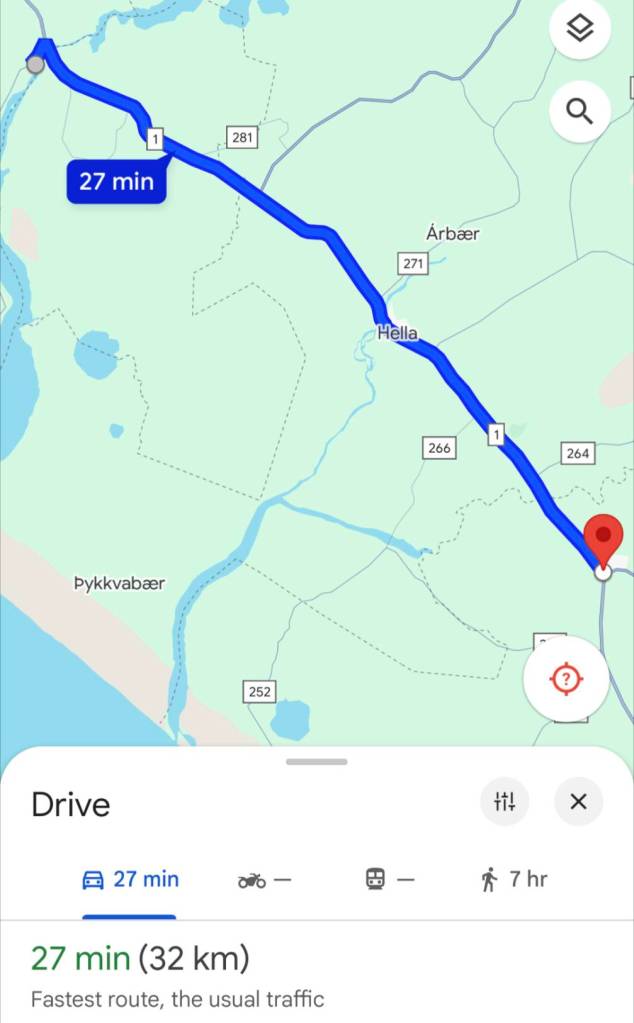Switch to walking 7 hr mode
This screenshot has width=634, height=1023.
[x=514, y=880]
